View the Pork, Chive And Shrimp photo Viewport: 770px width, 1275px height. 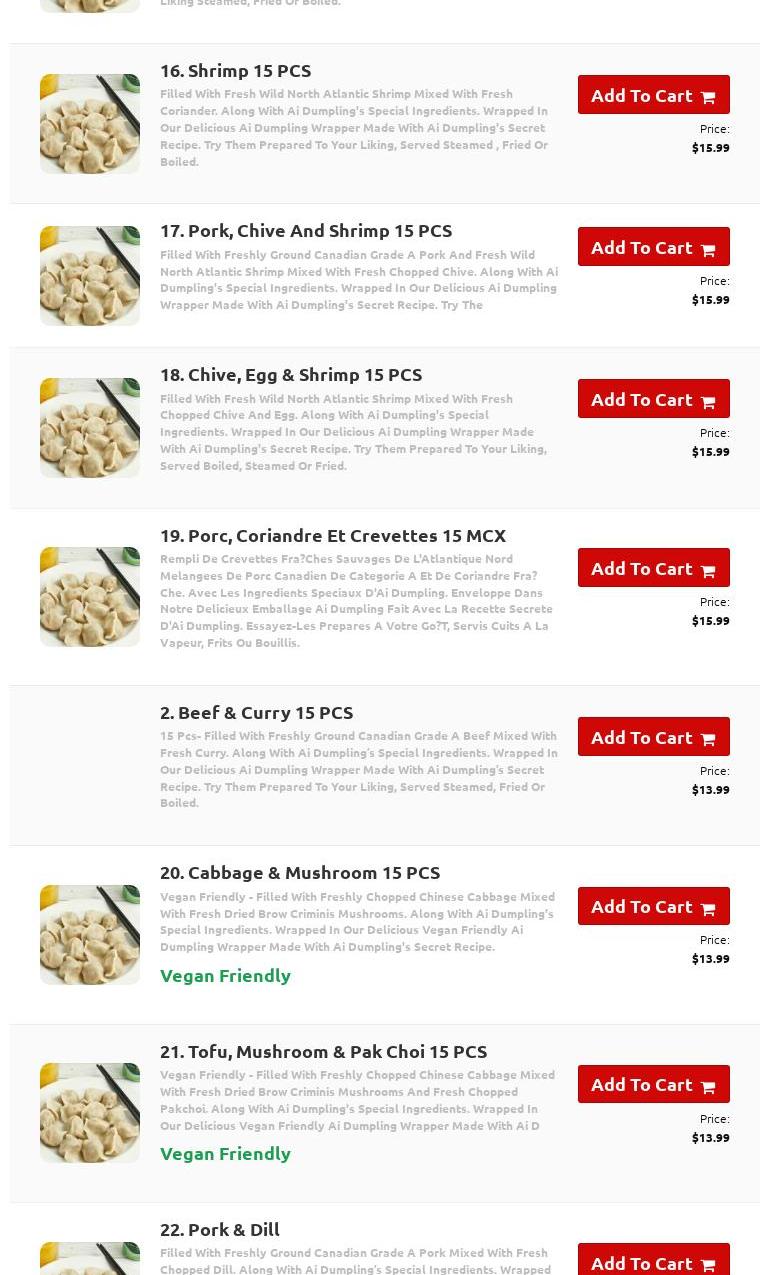coord(90,276)
